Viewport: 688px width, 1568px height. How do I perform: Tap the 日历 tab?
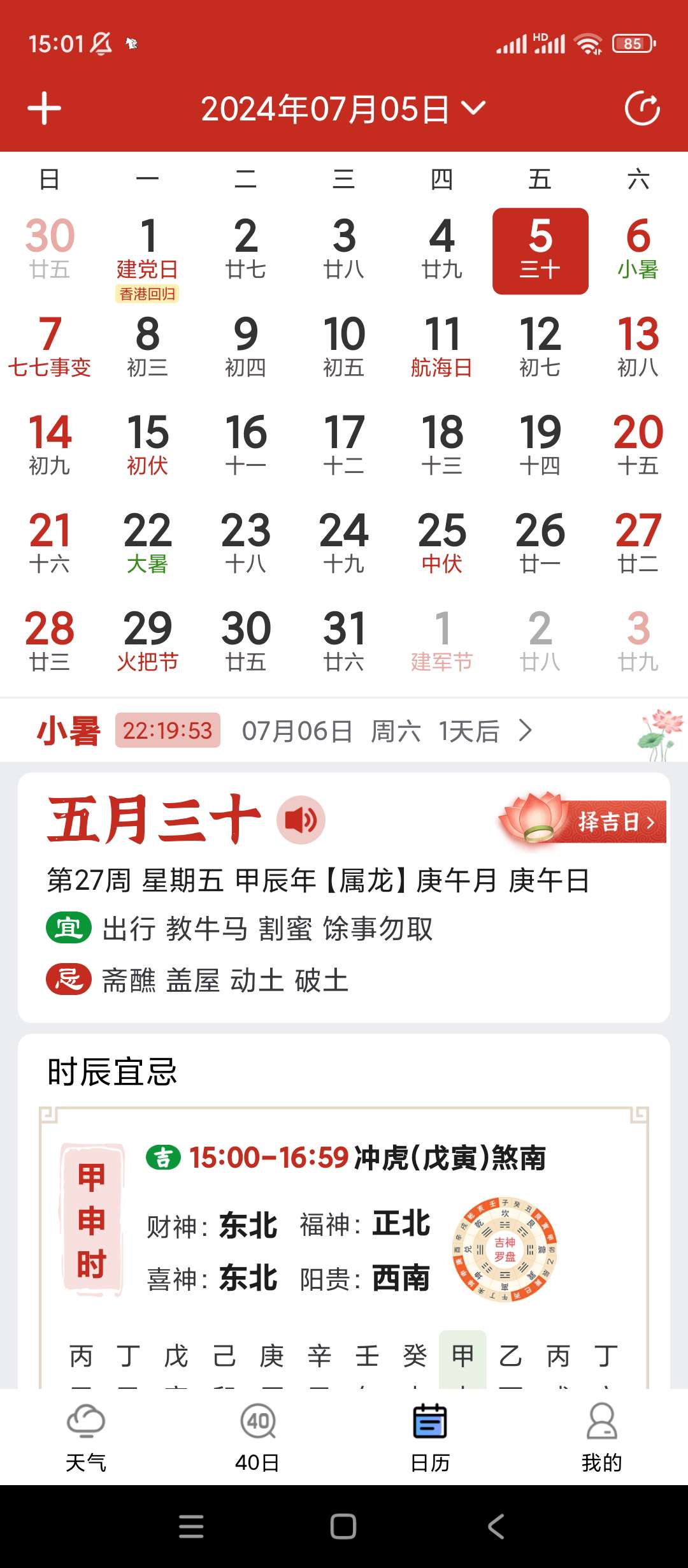coord(430,1438)
